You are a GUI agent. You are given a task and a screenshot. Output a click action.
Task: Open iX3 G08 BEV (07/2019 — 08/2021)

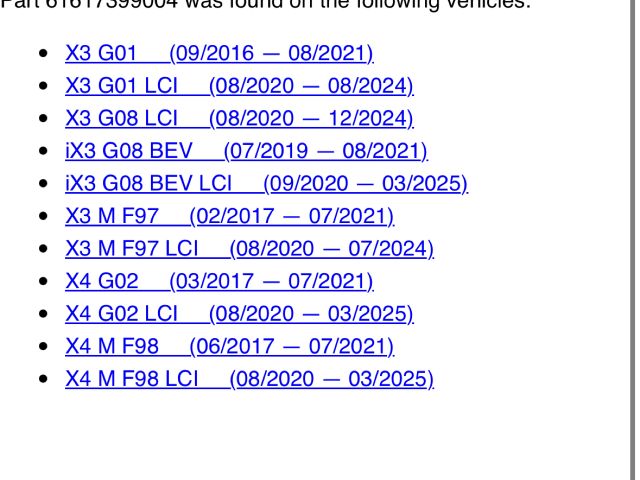pos(246,151)
